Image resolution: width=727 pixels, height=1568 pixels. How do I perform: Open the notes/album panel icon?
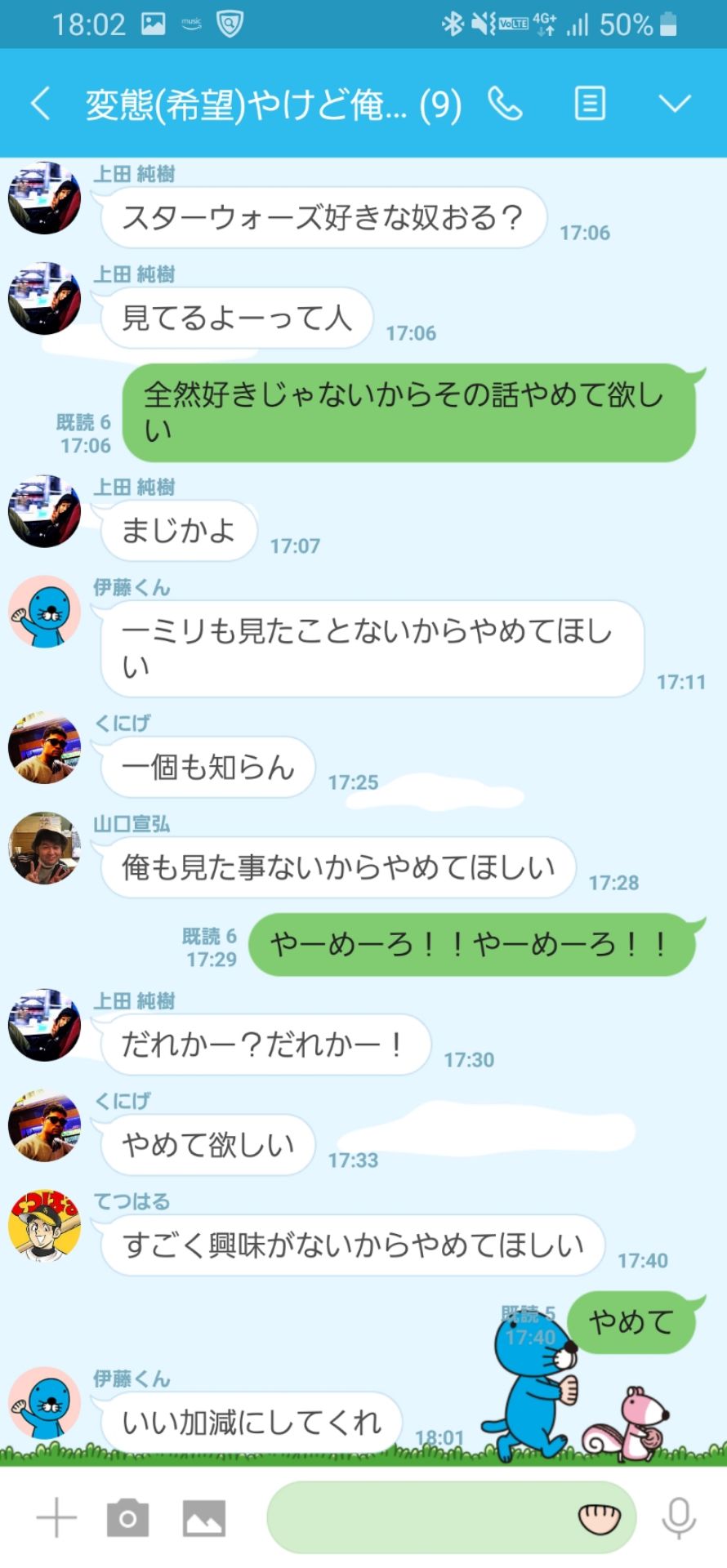pyautogui.click(x=590, y=104)
